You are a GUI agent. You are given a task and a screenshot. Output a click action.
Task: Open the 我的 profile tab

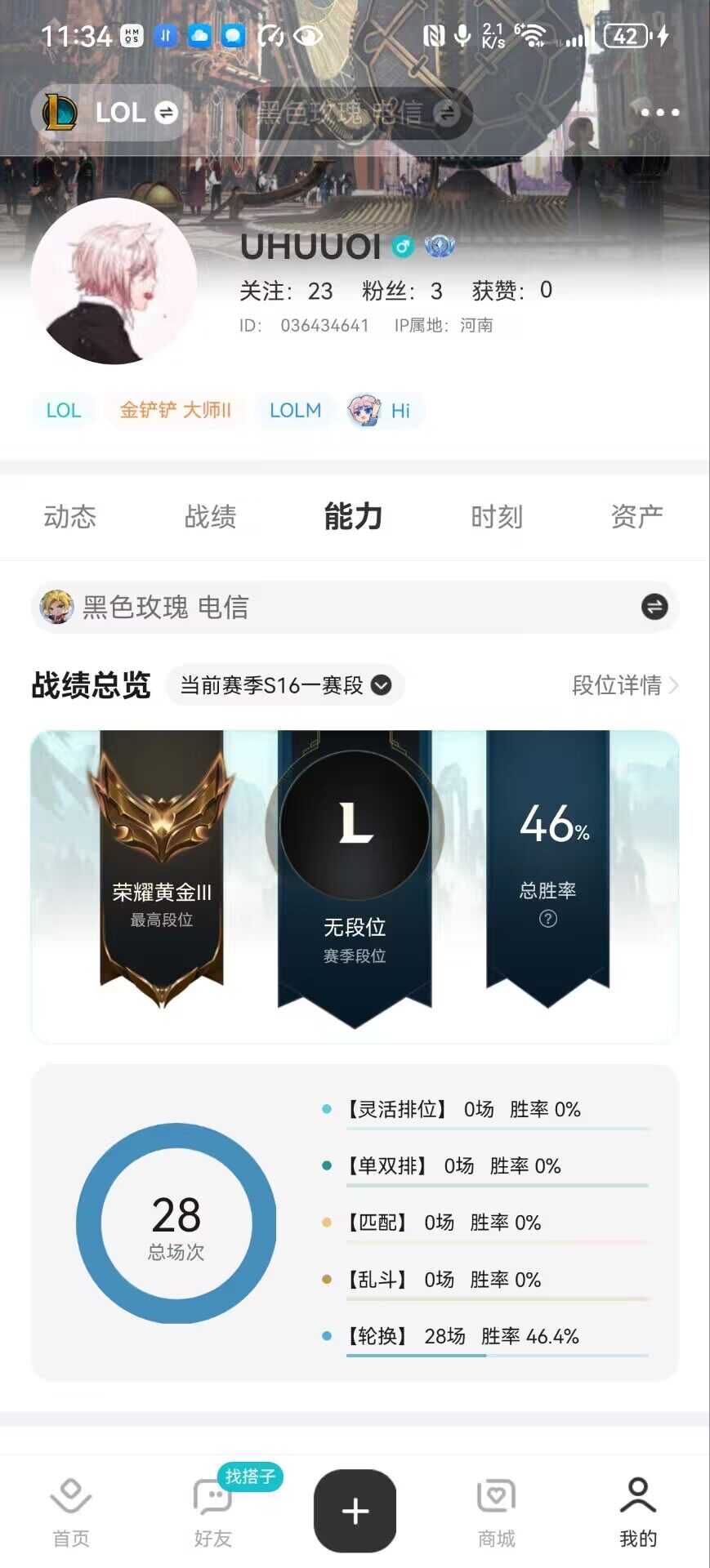point(638,1511)
